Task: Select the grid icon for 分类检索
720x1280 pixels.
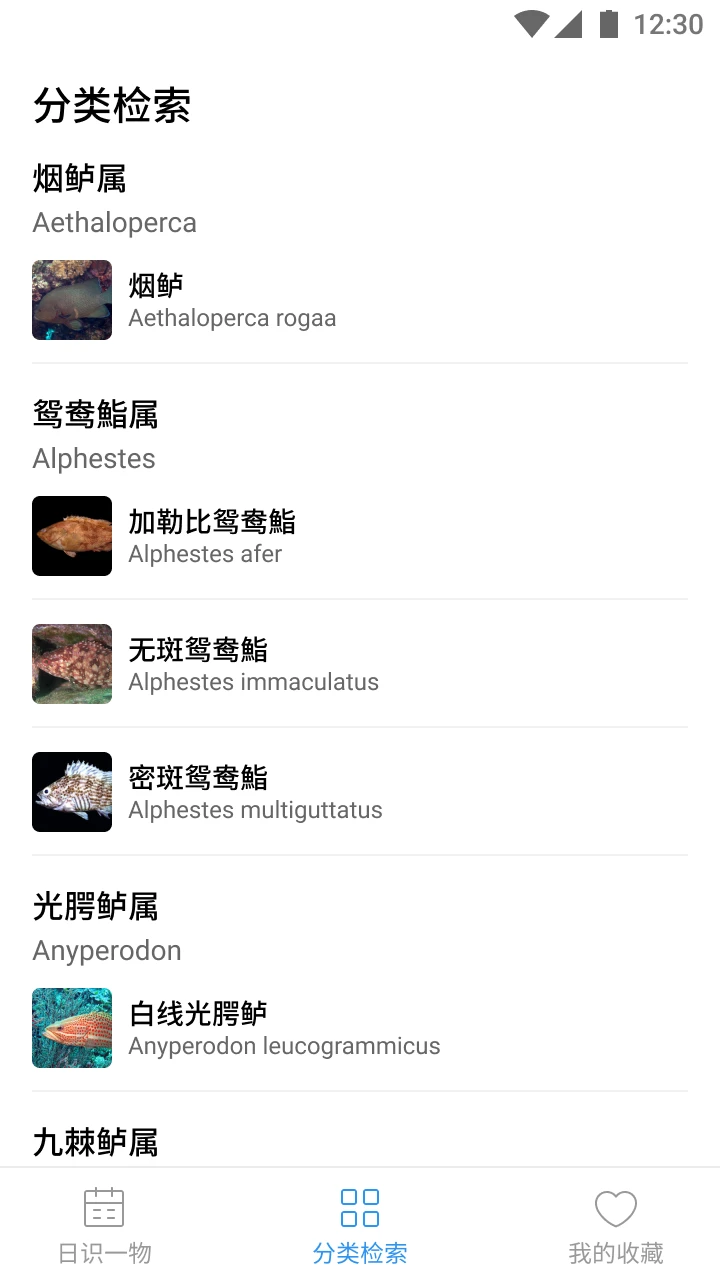Action: pos(359,1207)
